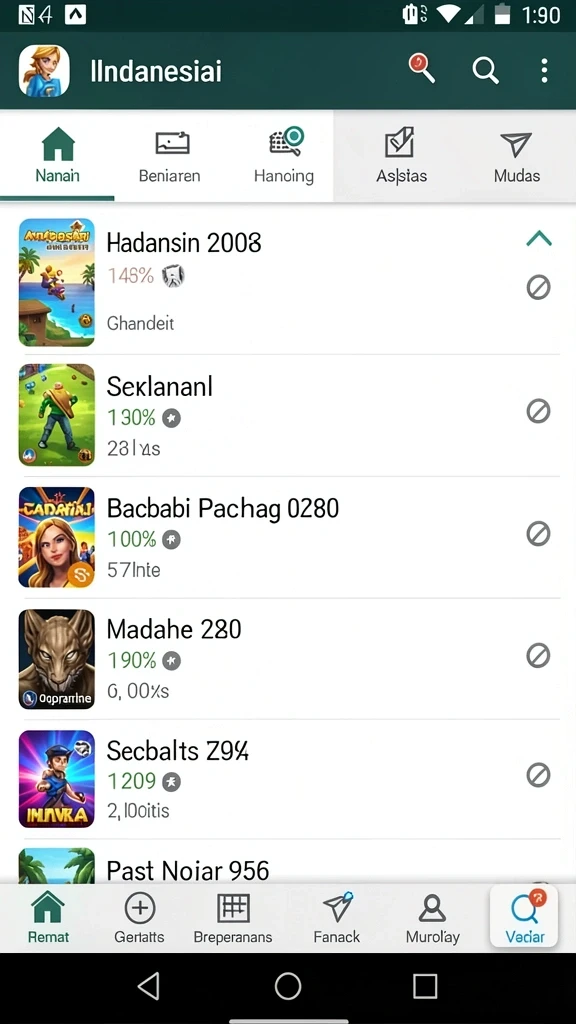This screenshot has width=576, height=1024.
Task: Open the search magnifier in the app bar
Action: 485,70
